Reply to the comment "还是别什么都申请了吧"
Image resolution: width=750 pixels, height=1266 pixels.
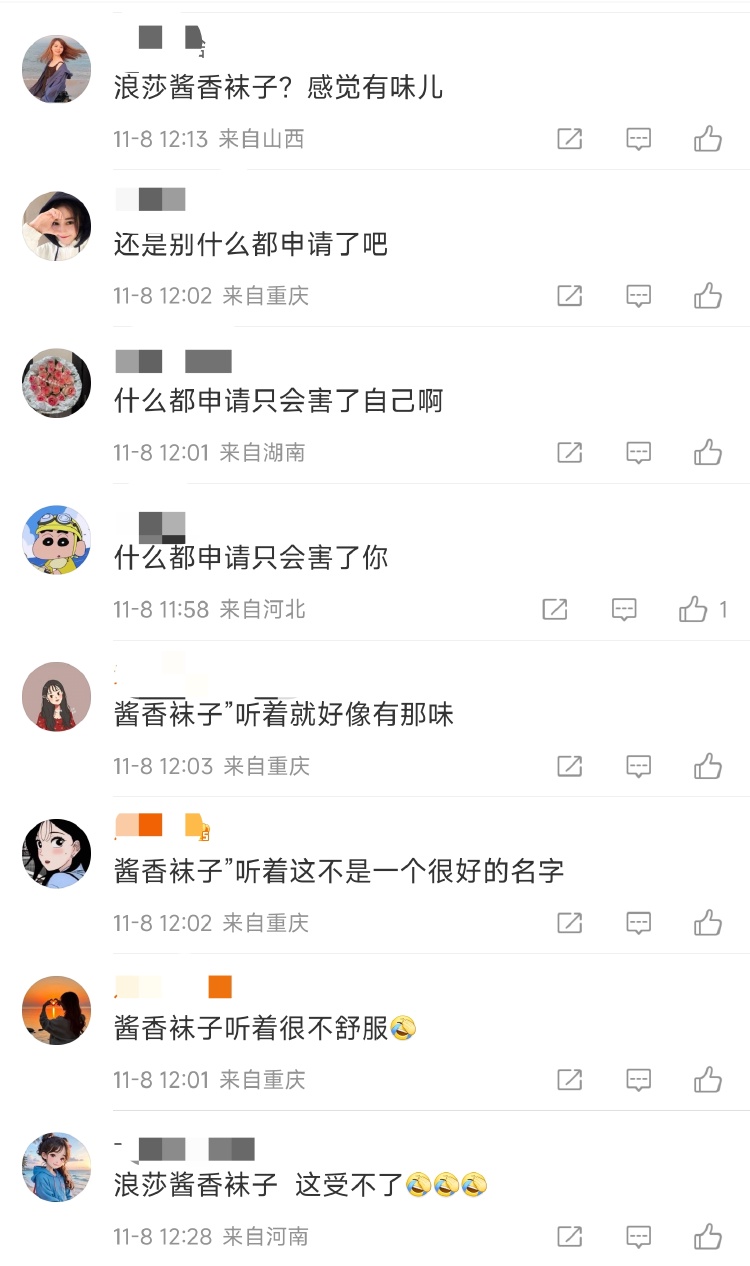[x=639, y=296]
